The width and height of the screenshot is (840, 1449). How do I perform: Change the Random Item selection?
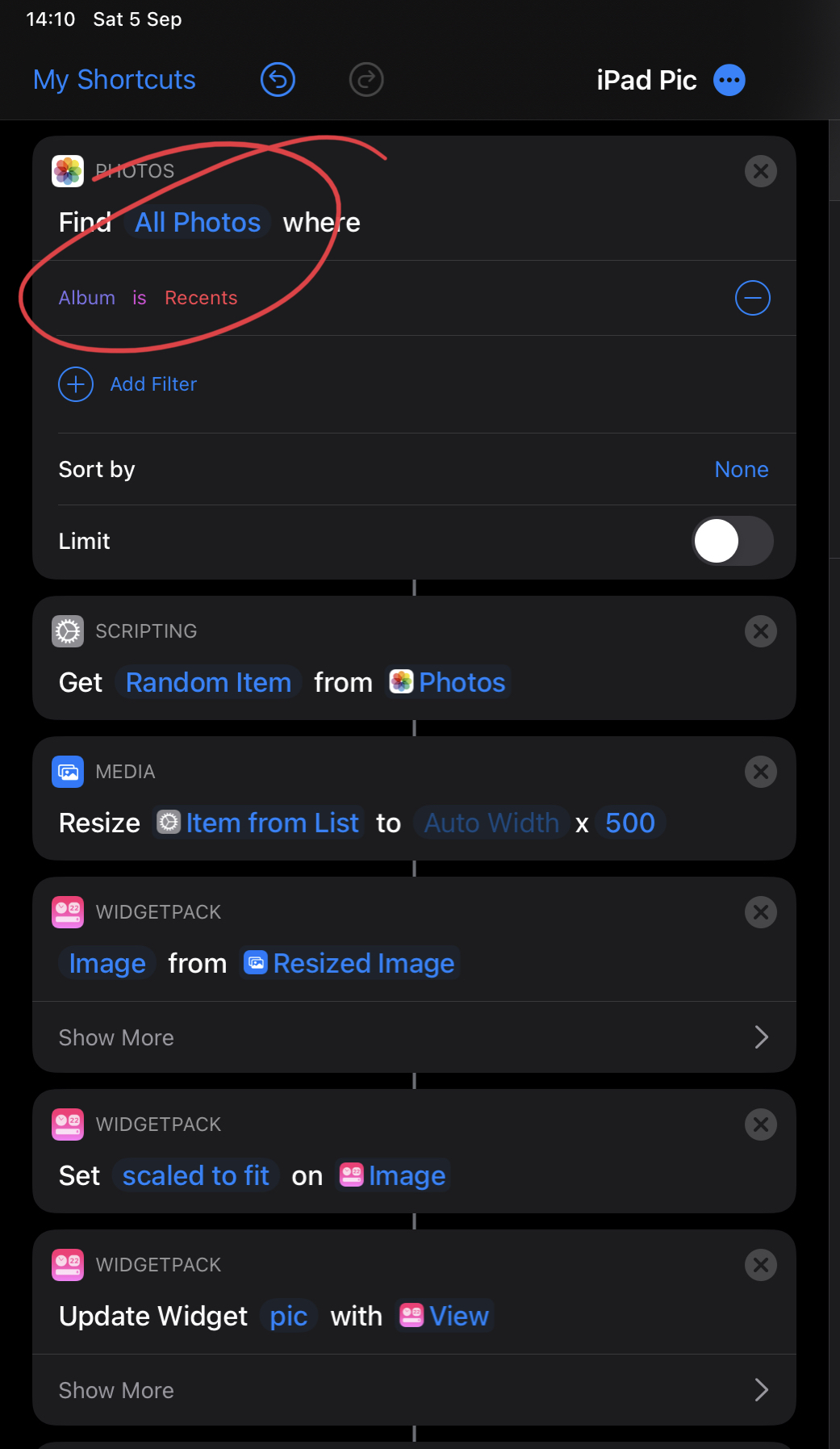click(208, 682)
